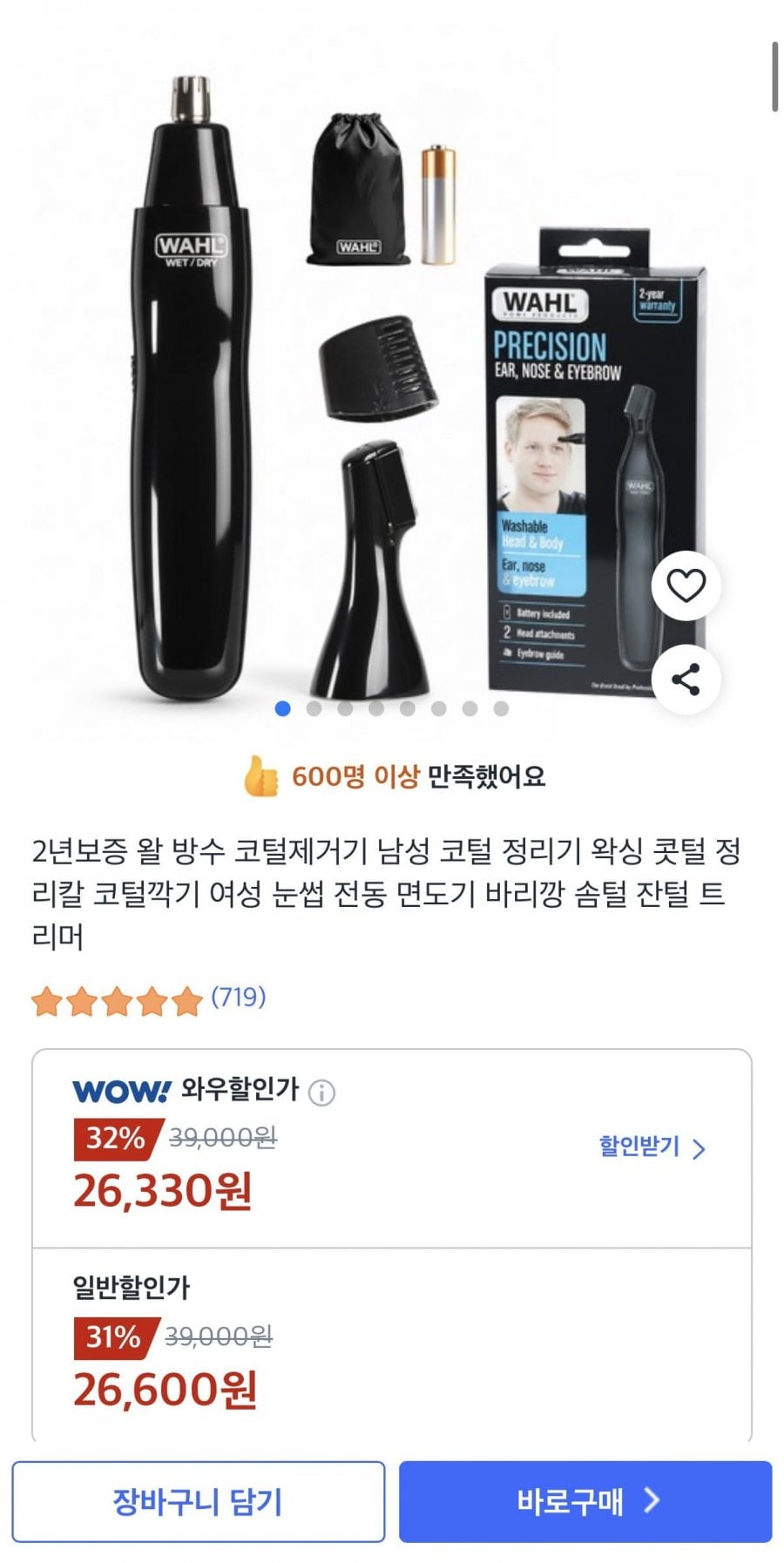The image size is (784, 1563).
Task: Add product to wishlist with heart icon
Action: tap(686, 585)
